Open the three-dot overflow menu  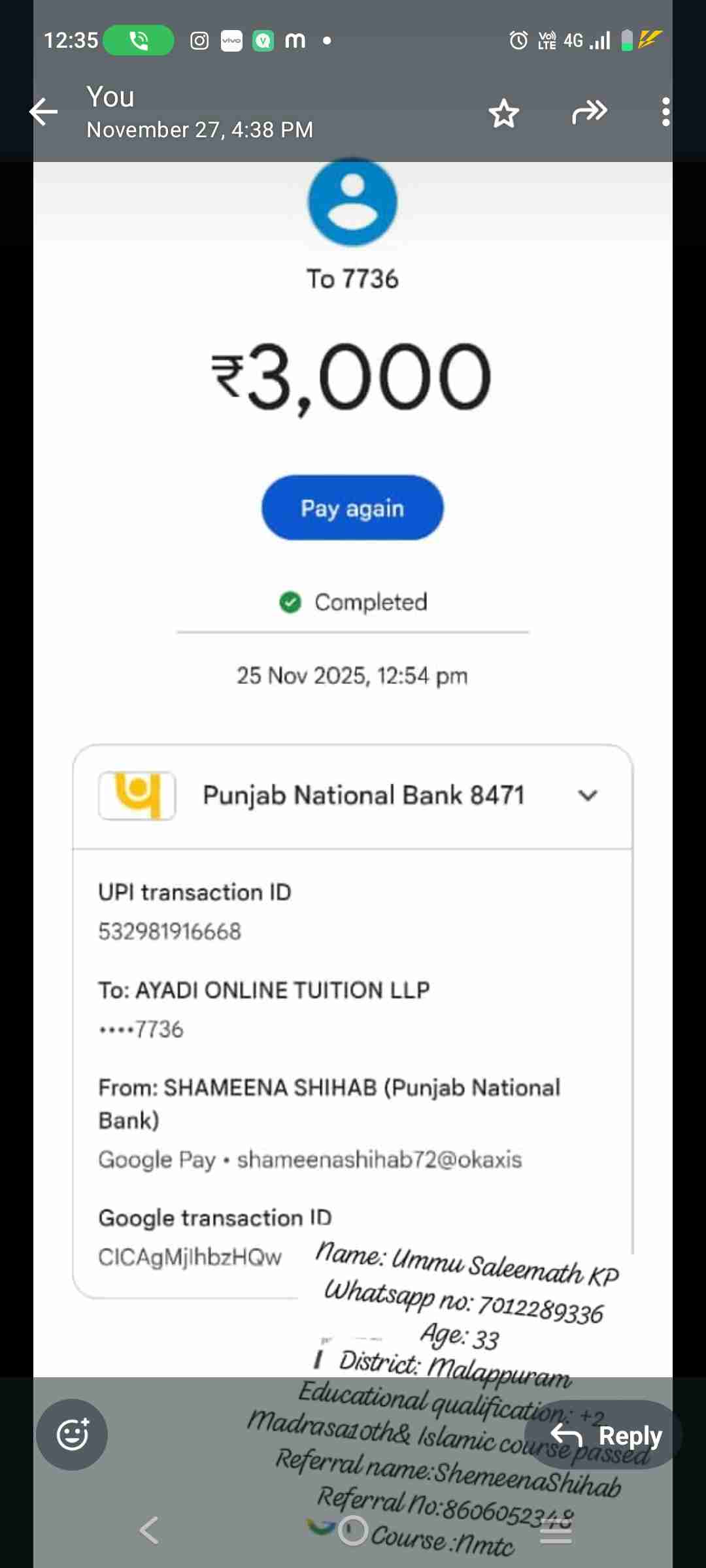pyautogui.click(x=665, y=112)
